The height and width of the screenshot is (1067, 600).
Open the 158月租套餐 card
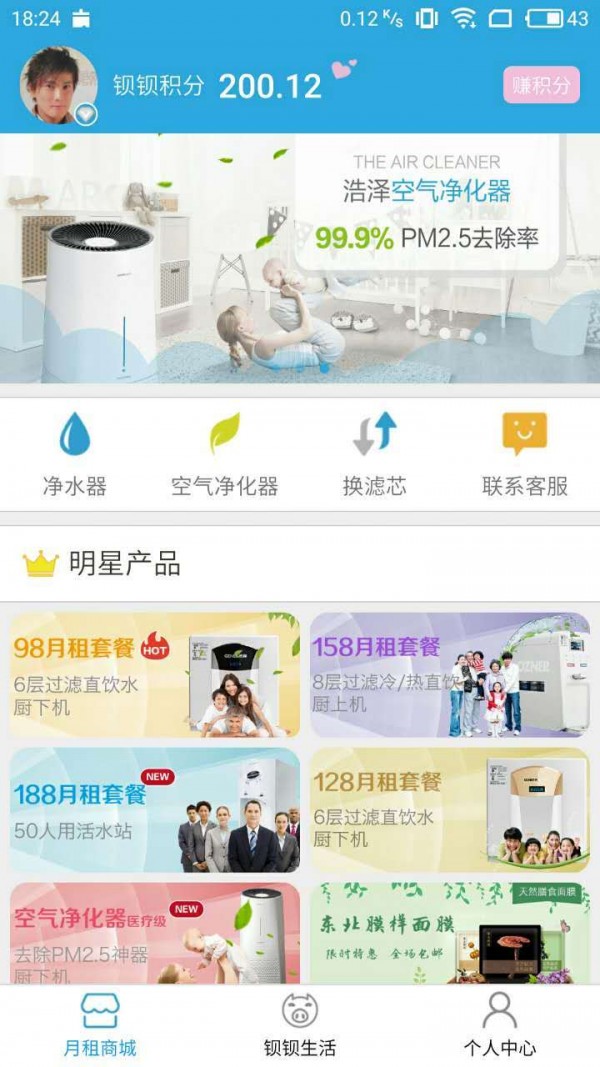(449, 675)
